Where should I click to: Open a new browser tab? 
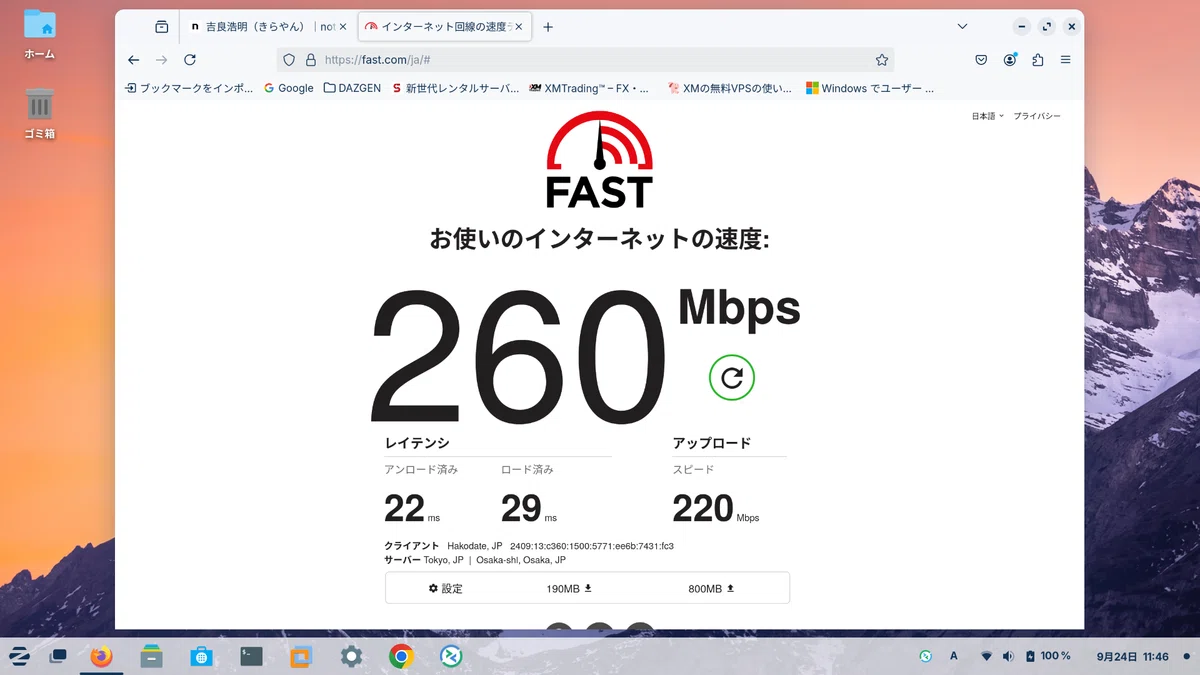548,27
